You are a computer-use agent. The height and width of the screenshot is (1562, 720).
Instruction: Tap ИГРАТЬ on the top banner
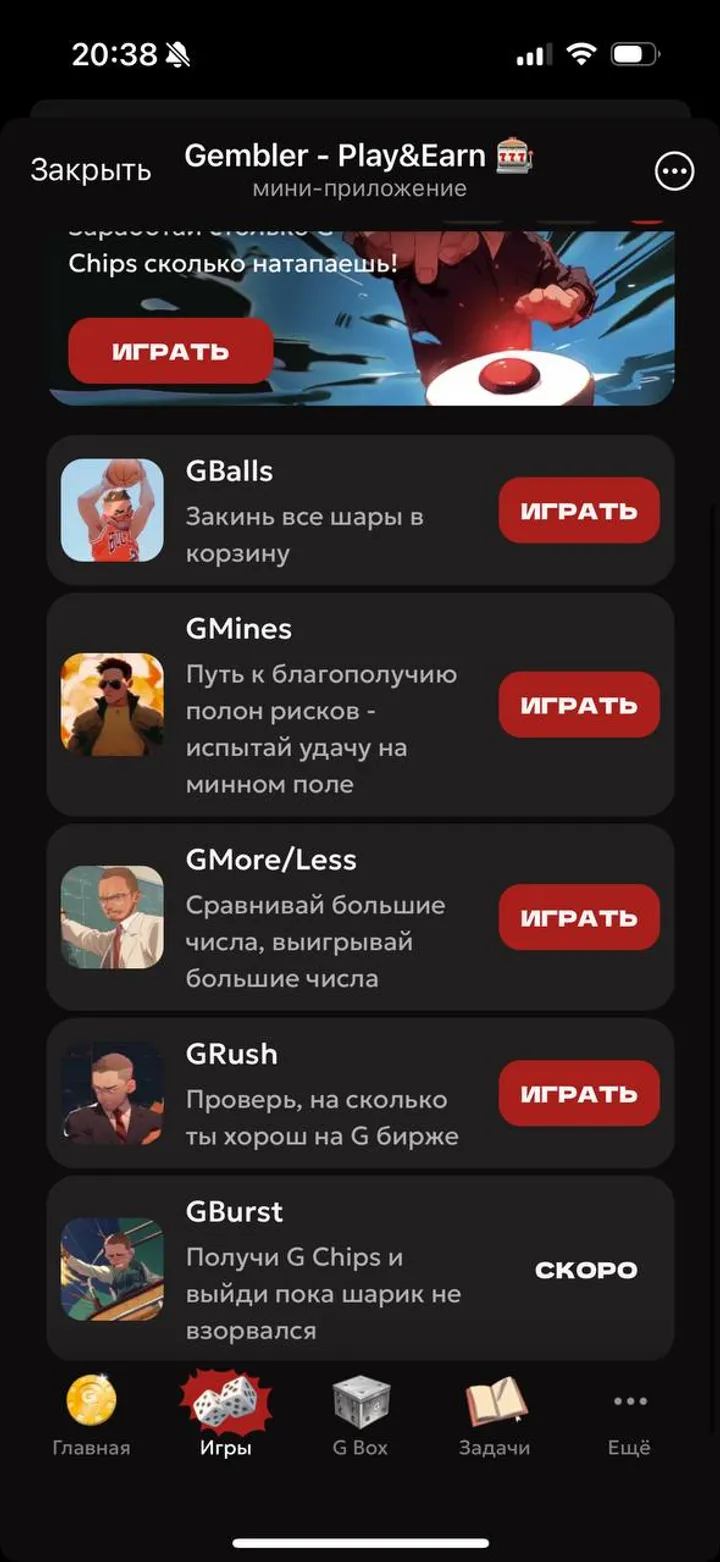click(170, 351)
